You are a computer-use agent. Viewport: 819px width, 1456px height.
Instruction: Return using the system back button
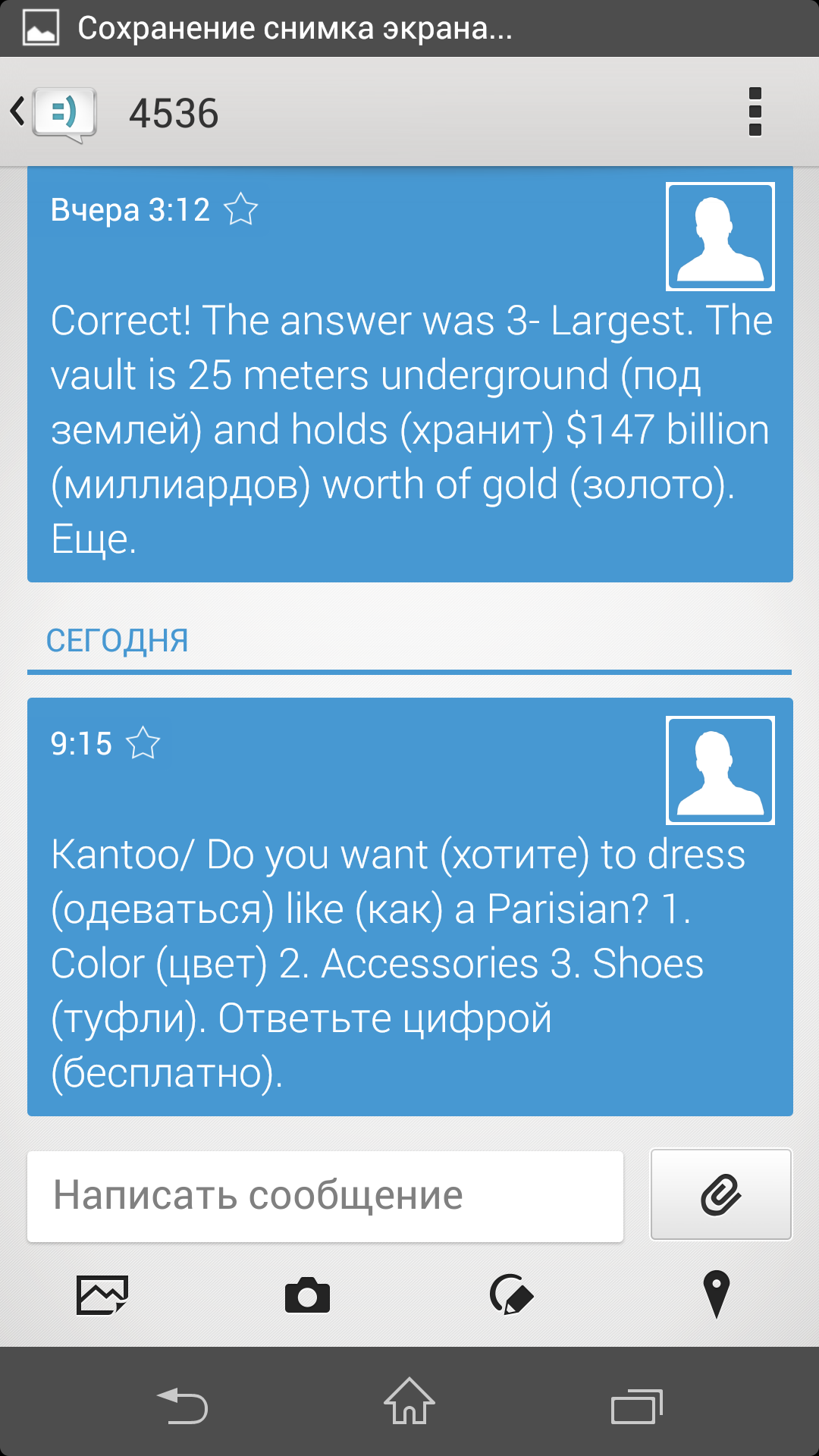point(182,1406)
